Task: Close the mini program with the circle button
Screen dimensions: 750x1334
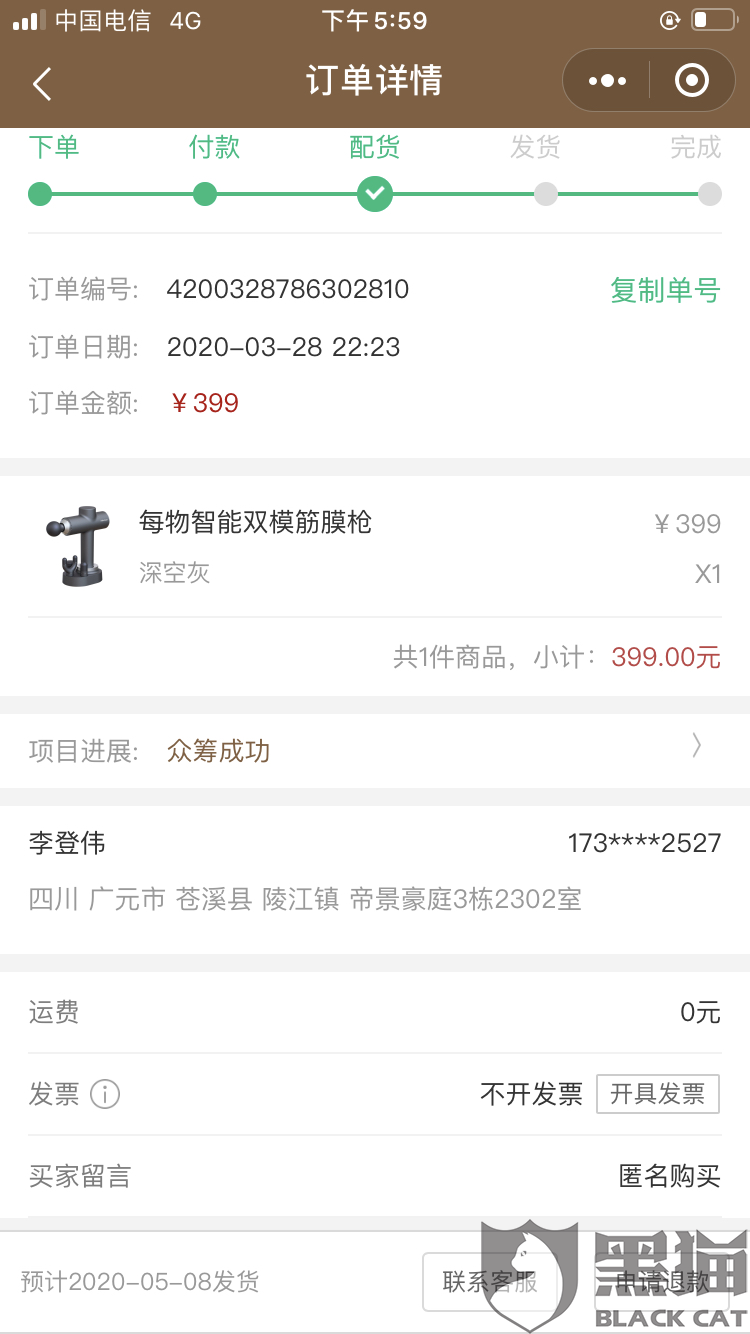Action: (692, 80)
